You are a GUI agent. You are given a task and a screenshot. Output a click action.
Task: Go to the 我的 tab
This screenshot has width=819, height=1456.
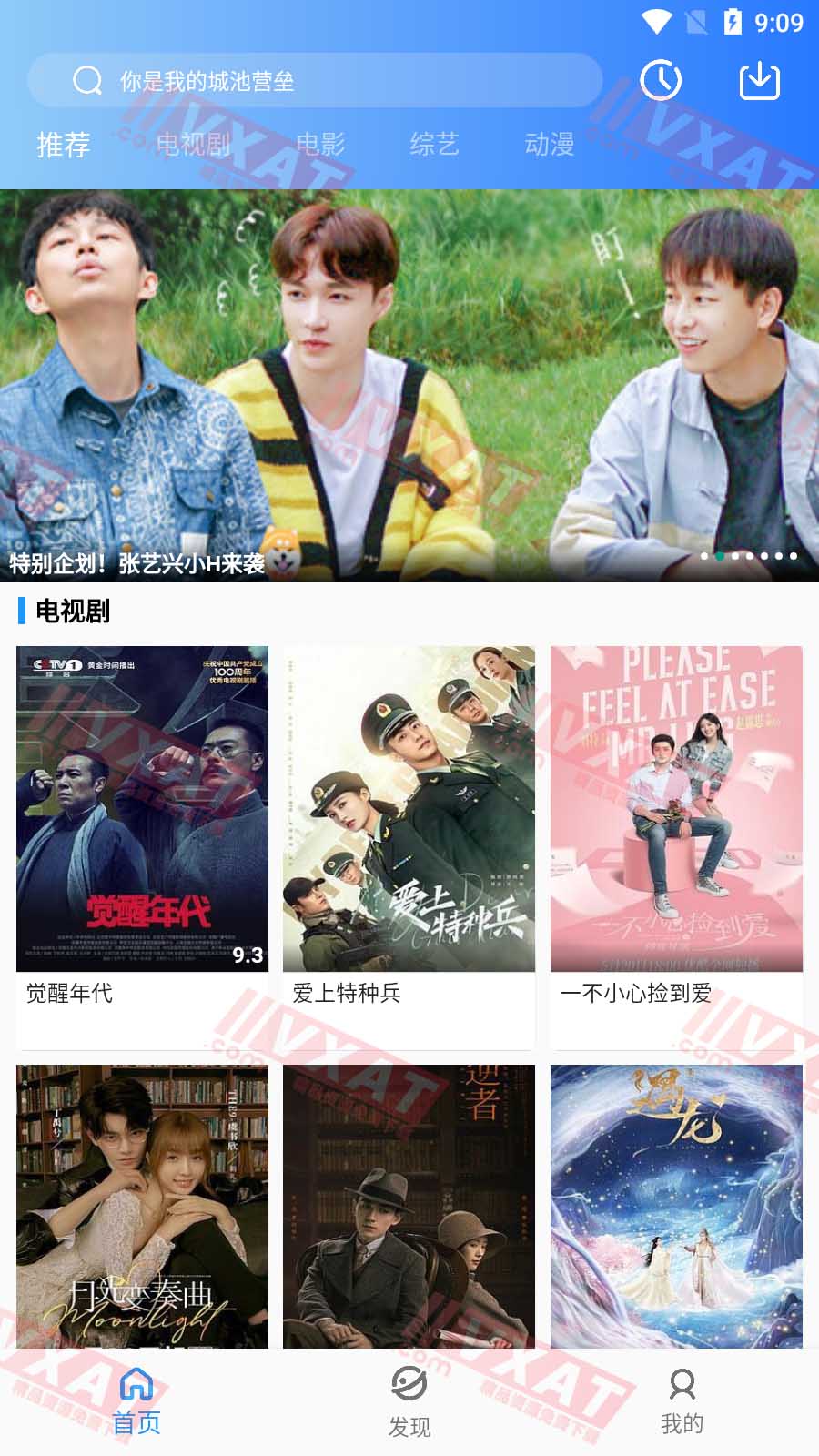[682, 1401]
